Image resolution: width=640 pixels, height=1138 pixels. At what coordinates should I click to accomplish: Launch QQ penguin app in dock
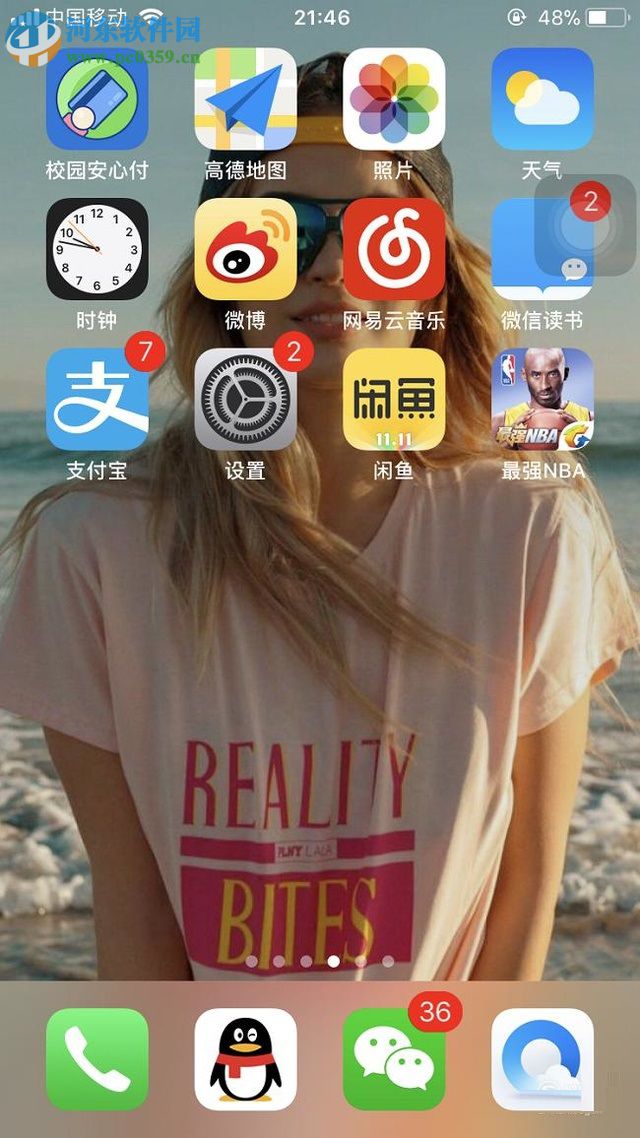245,1058
